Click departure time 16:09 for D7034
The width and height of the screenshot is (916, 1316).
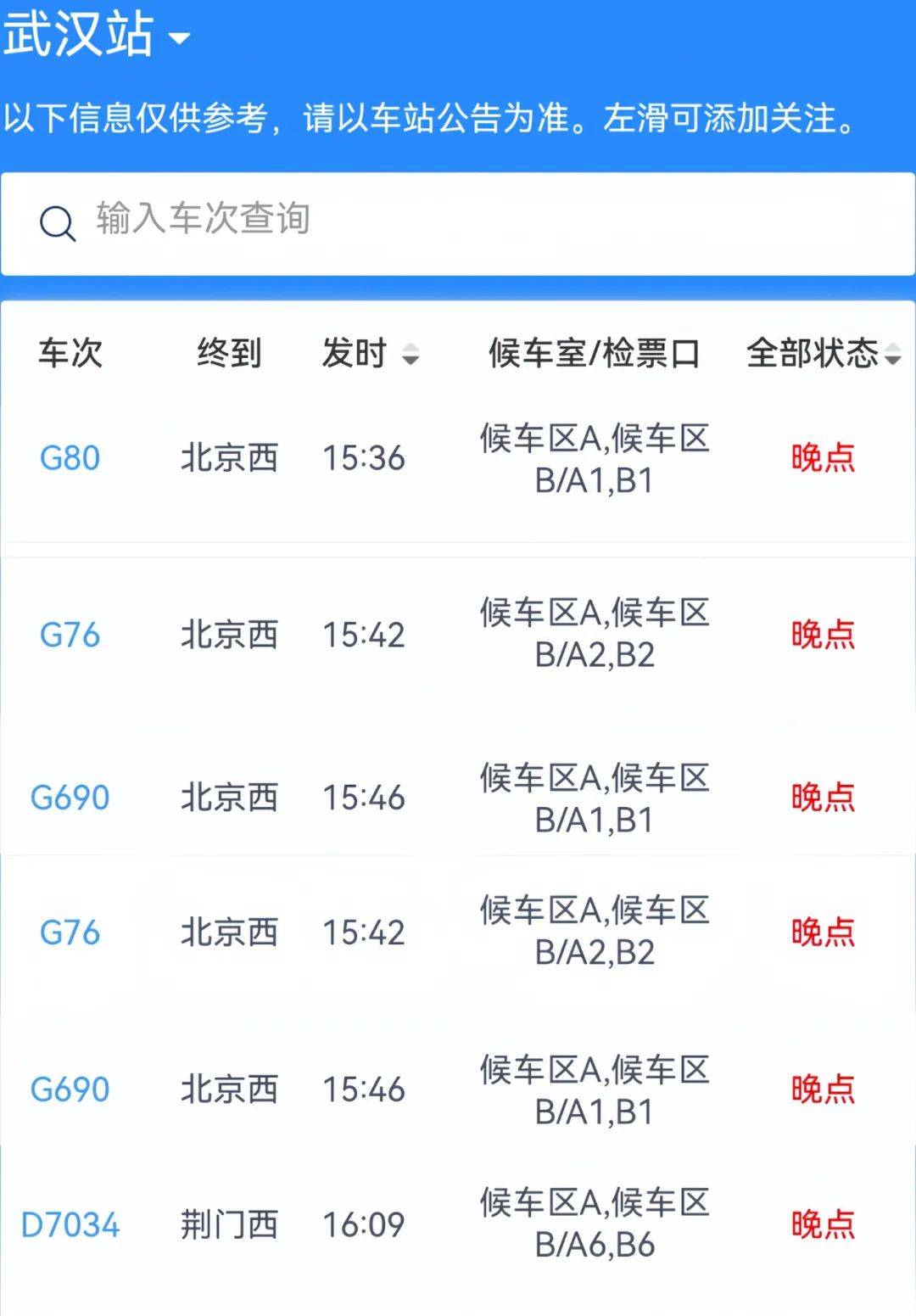click(365, 1224)
